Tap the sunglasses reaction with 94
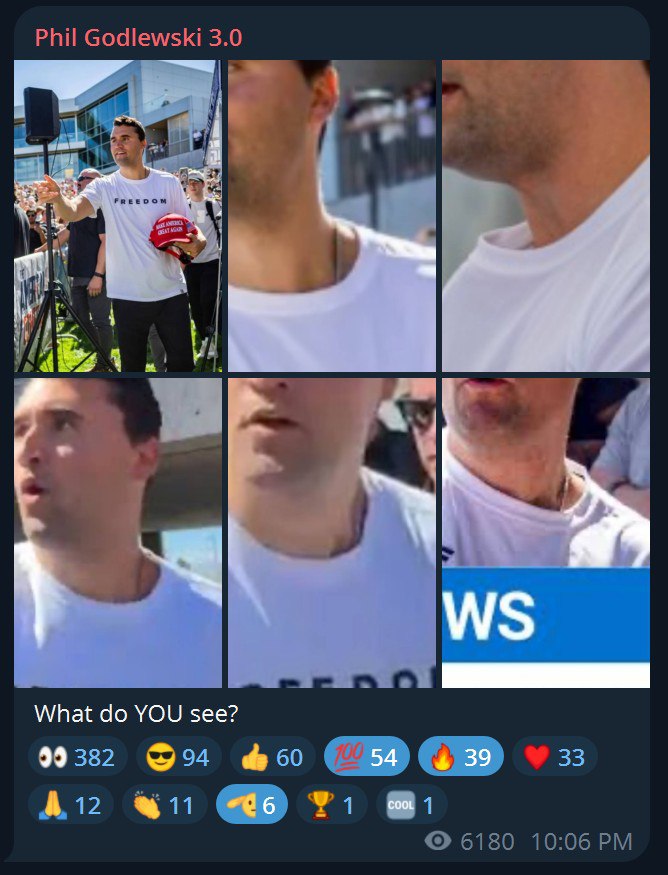The image size is (668, 875). coord(178,757)
